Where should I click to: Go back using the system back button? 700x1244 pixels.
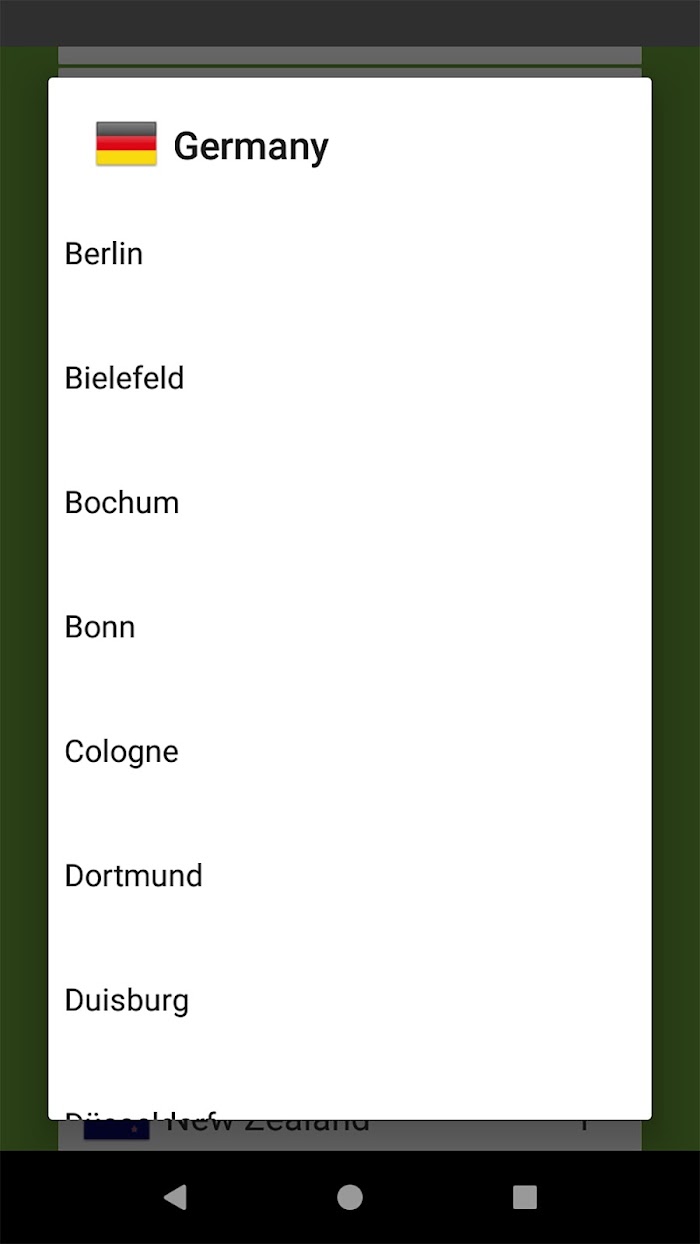pos(175,1197)
